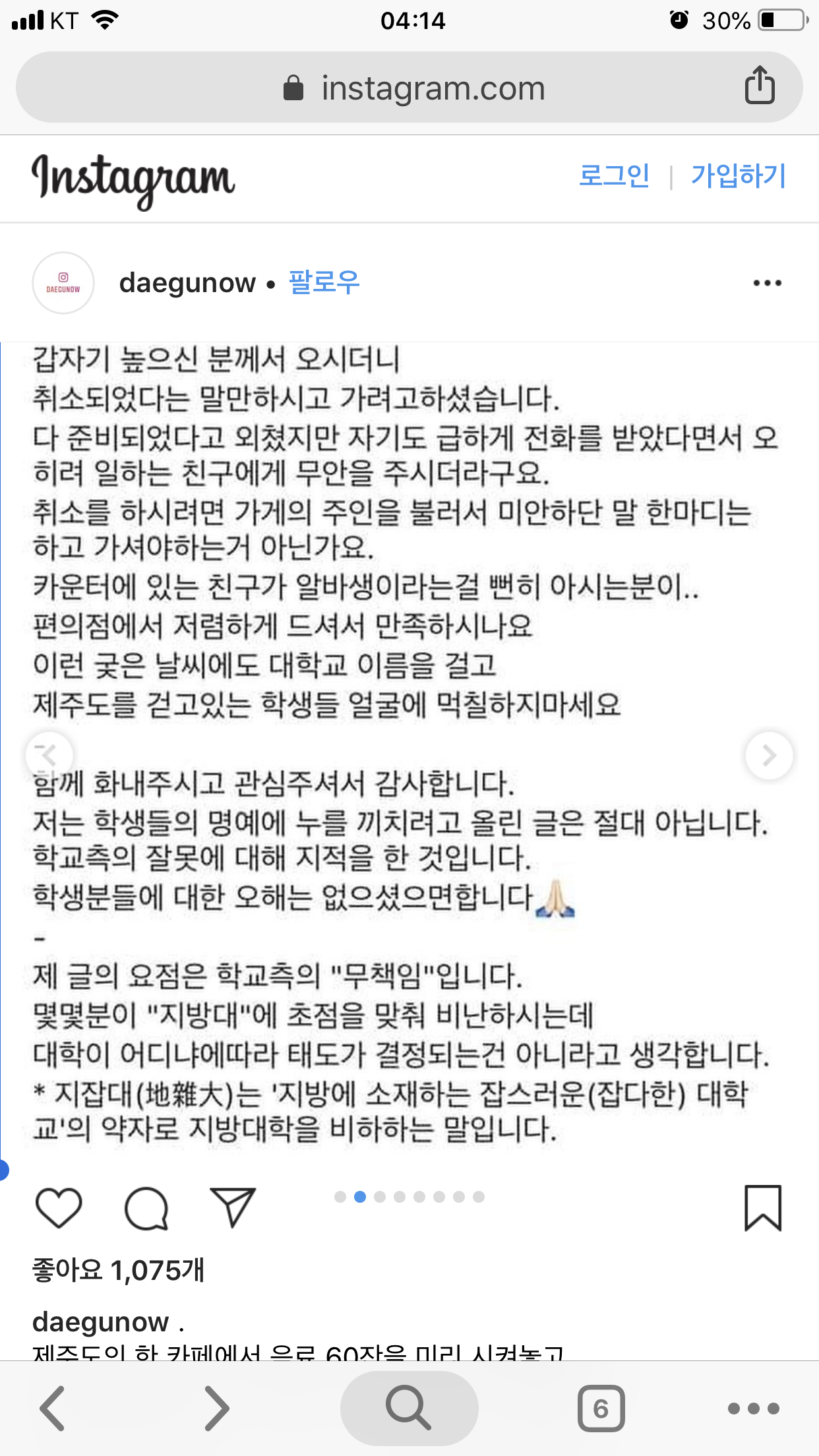
Task: Go forward with the browser forward arrow
Action: tap(217, 1408)
